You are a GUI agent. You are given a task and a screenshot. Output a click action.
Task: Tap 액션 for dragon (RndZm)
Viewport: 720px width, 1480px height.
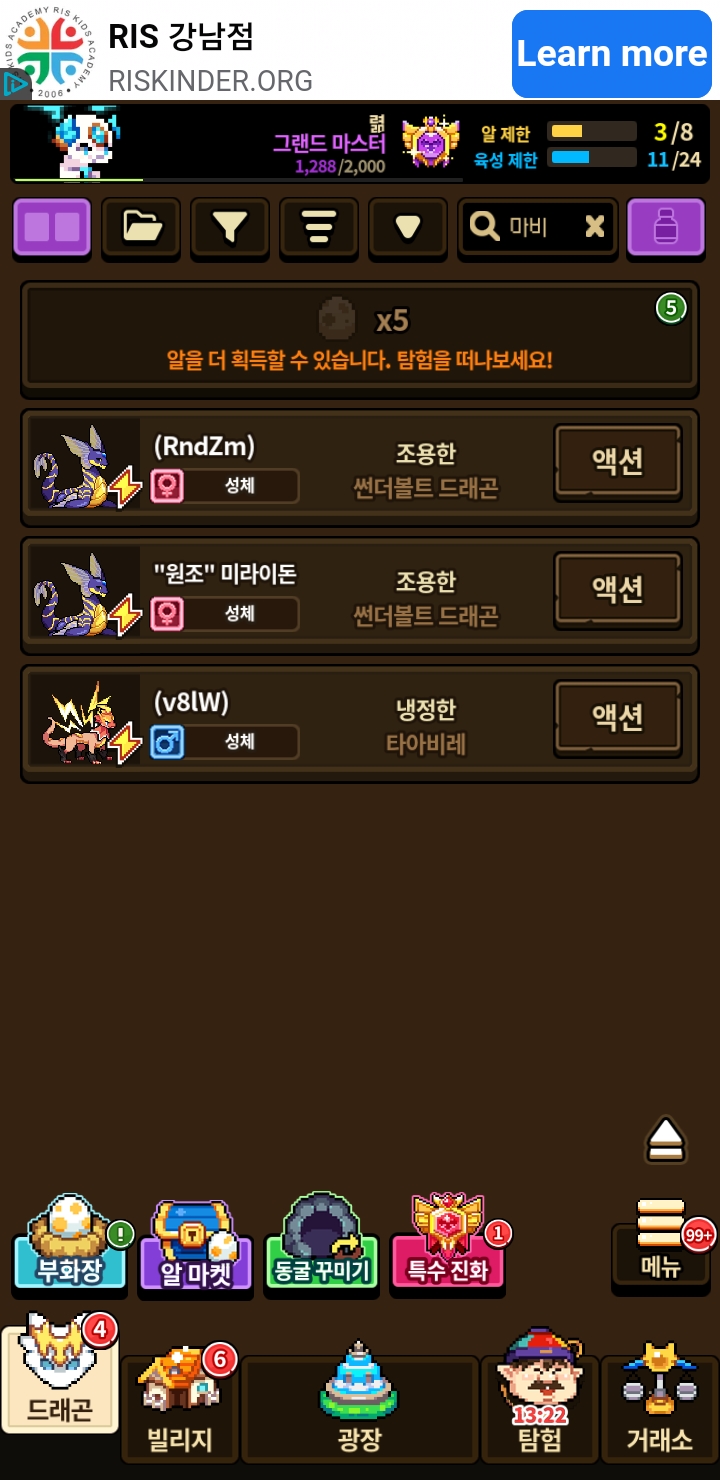click(x=617, y=462)
